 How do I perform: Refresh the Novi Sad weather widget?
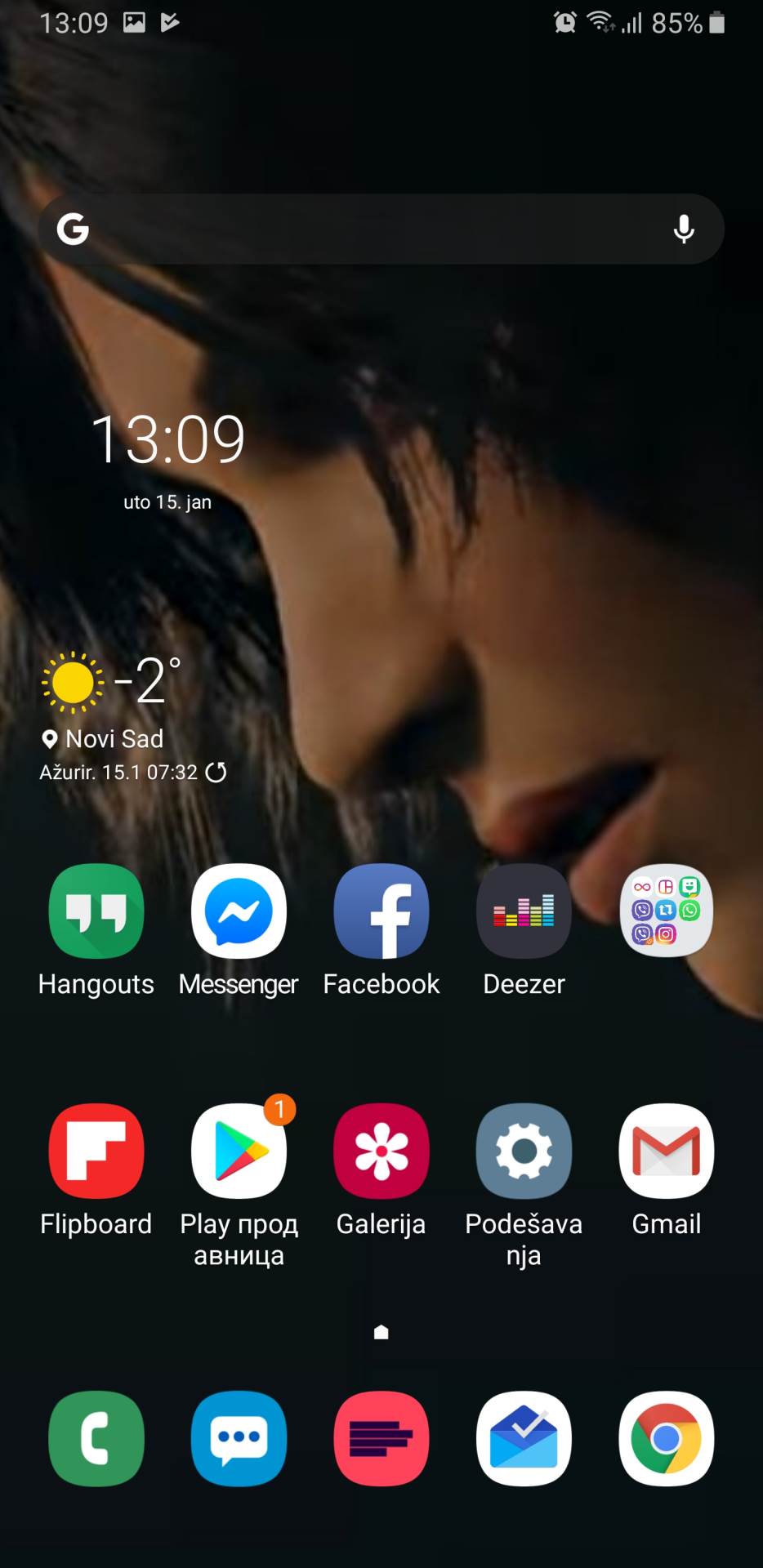click(x=216, y=772)
